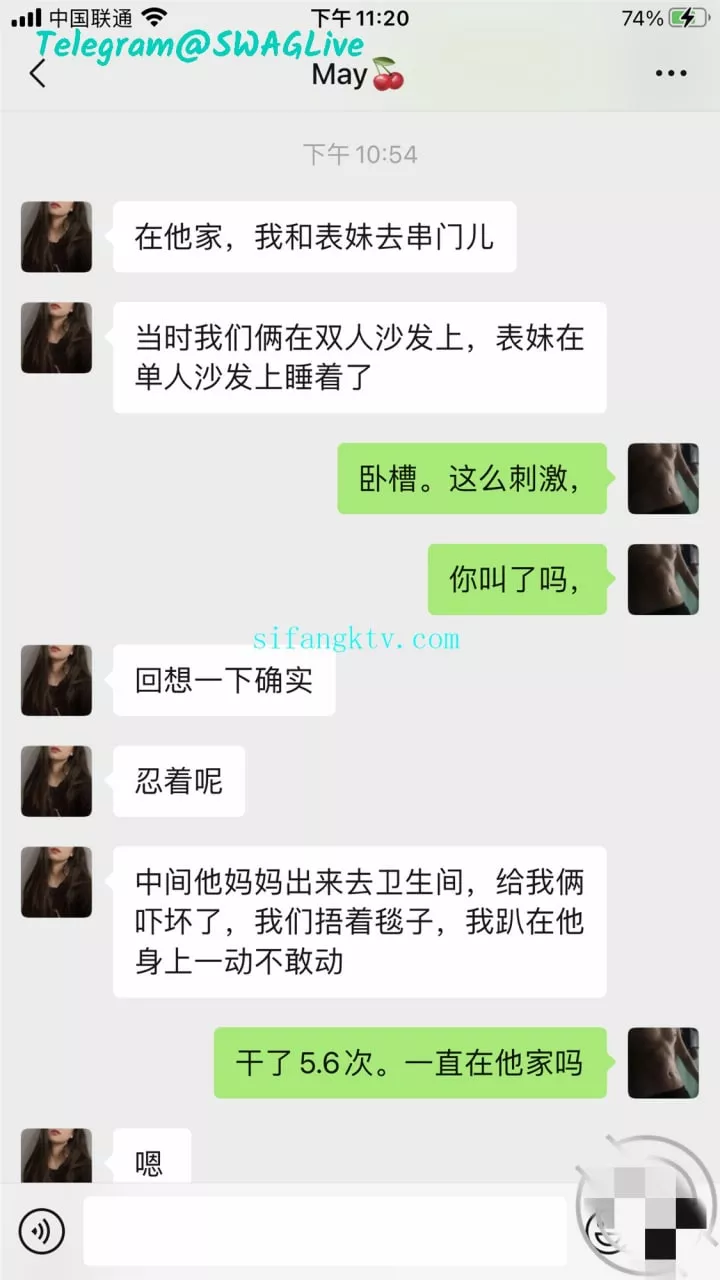The height and width of the screenshot is (1280, 720).
Task: Open the chat overflow menu
Action: 671,73
